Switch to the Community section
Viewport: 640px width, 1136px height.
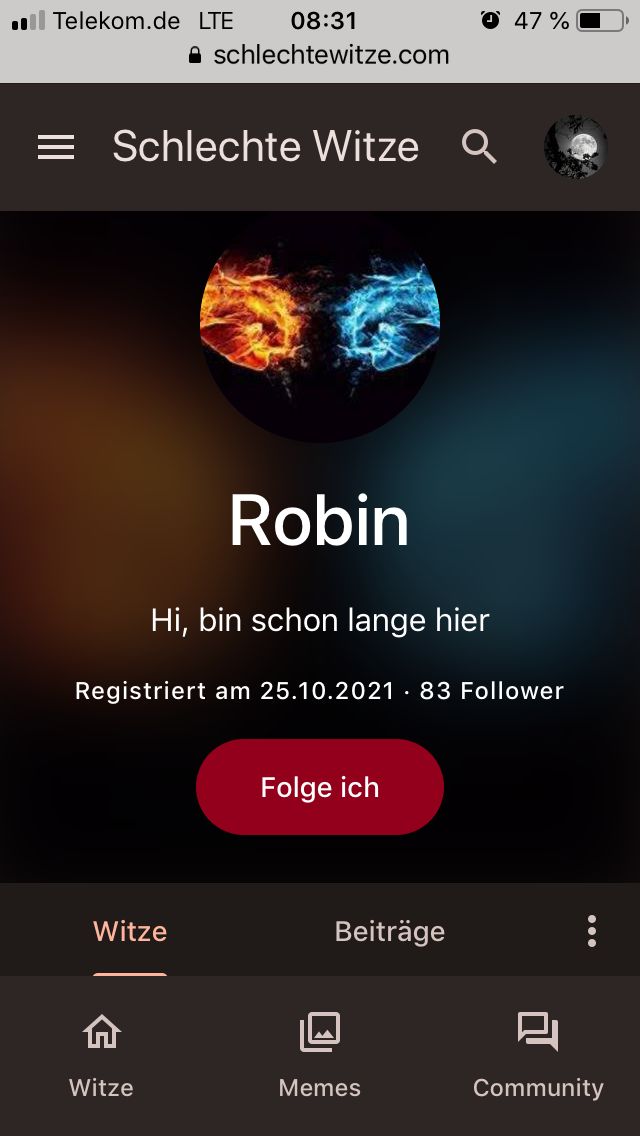click(538, 1056)
